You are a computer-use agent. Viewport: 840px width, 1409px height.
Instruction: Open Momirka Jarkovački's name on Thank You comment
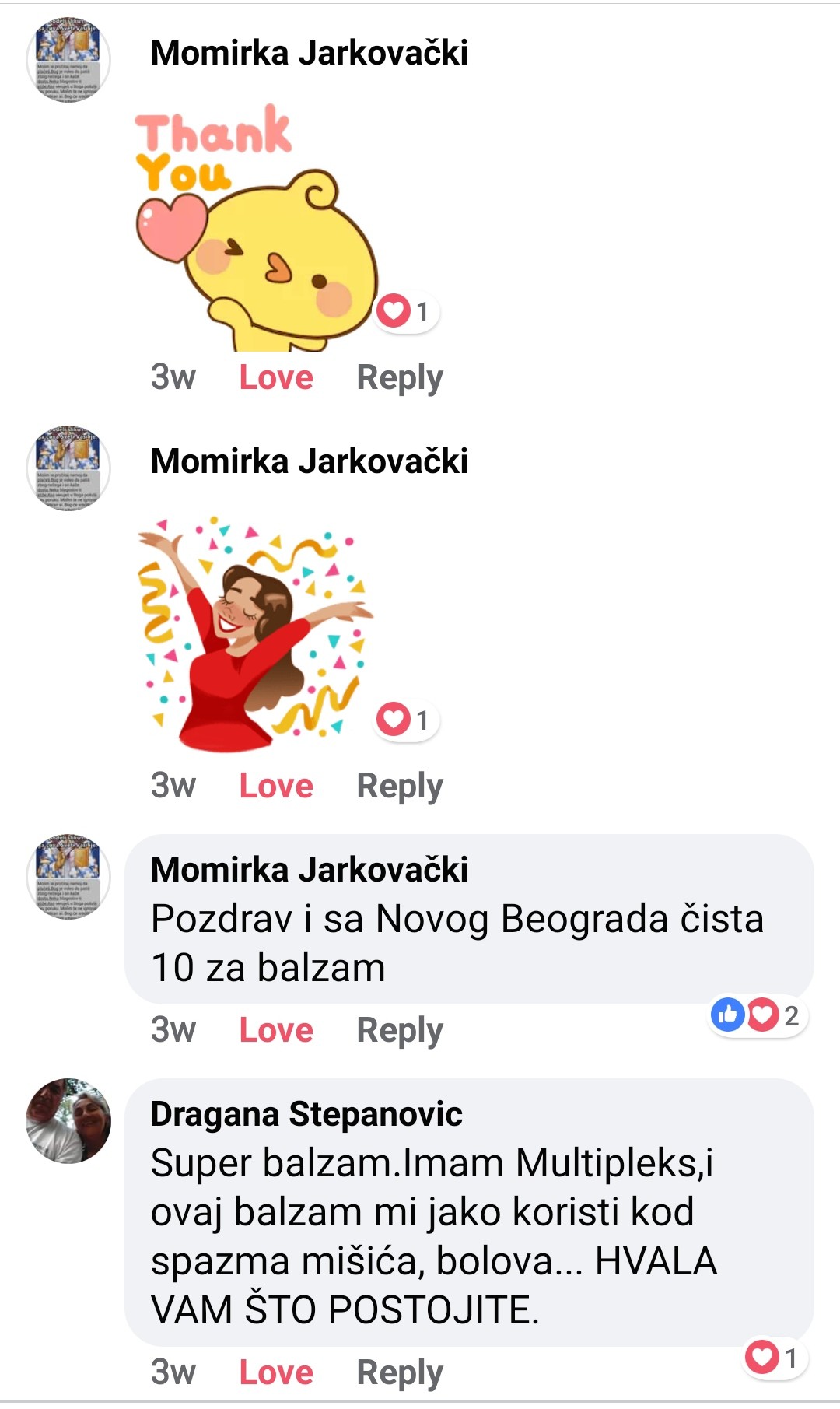309,53
